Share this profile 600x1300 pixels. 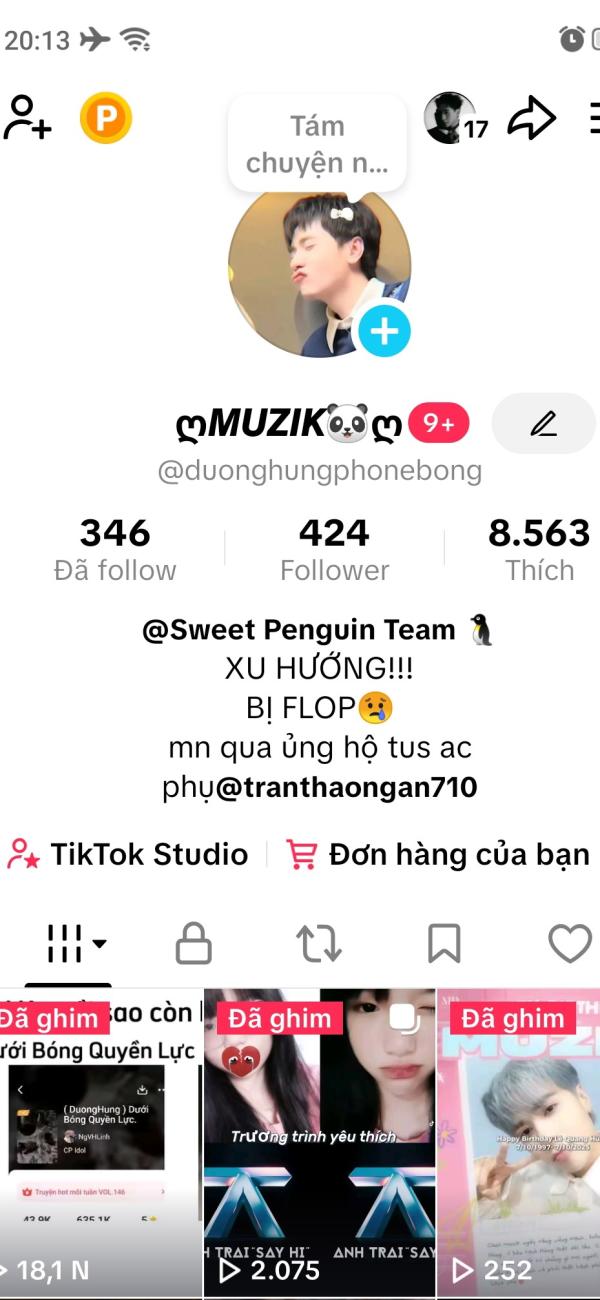point(531,119)
